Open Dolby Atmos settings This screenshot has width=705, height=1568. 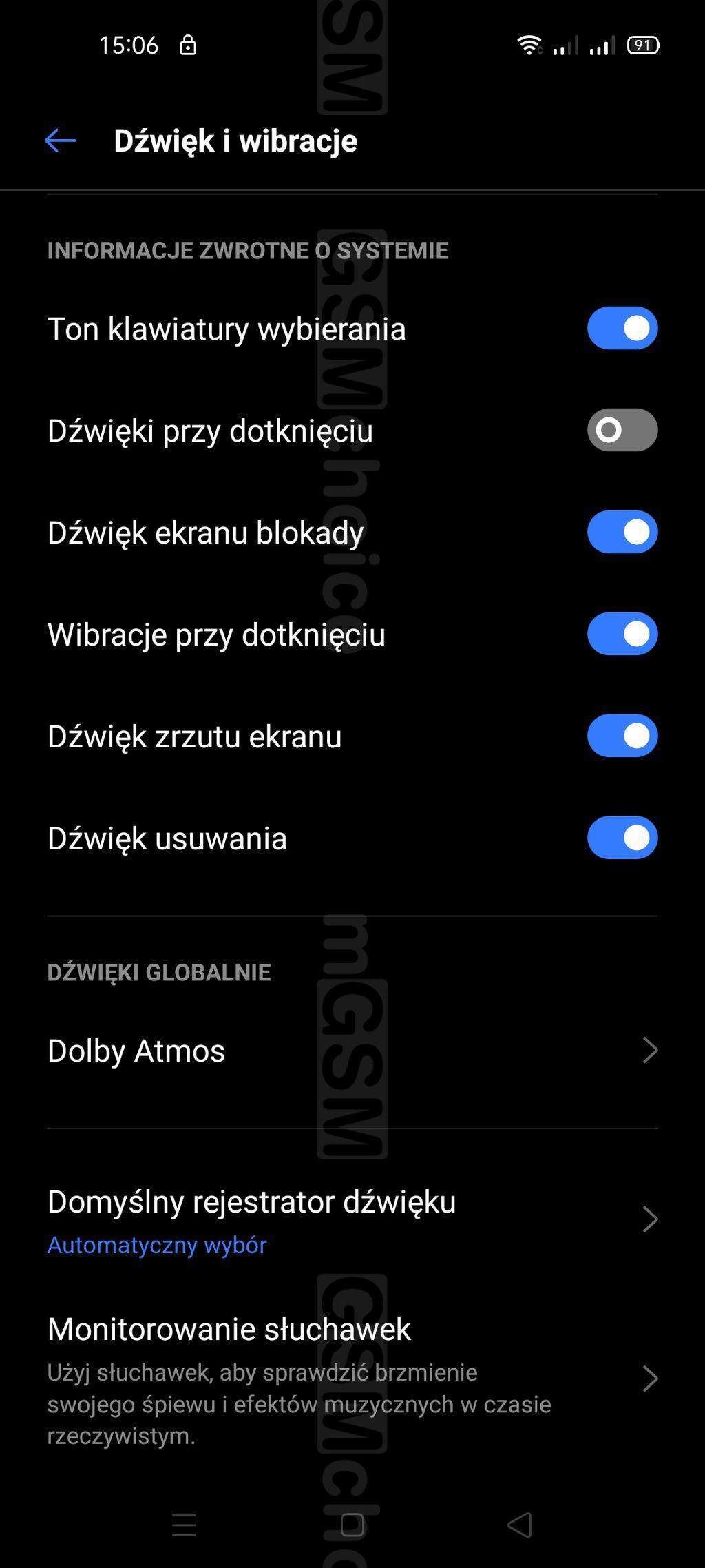tap(352, 1051)
